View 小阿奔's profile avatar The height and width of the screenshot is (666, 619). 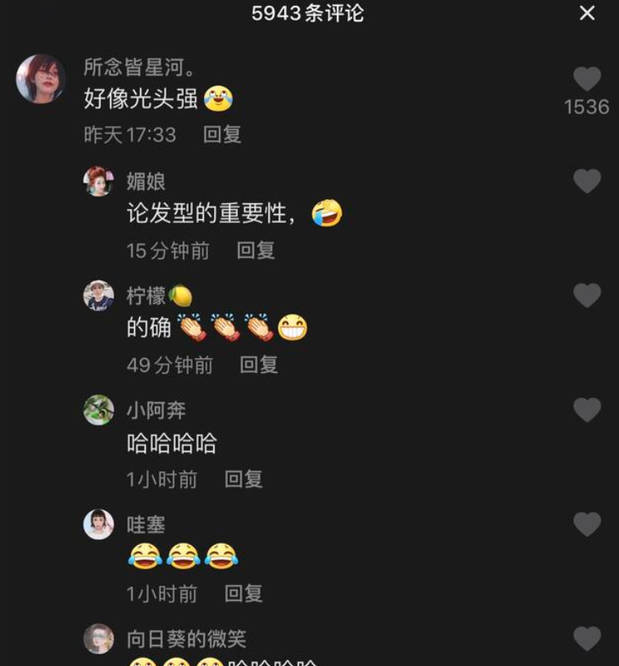tap(98, 410)
